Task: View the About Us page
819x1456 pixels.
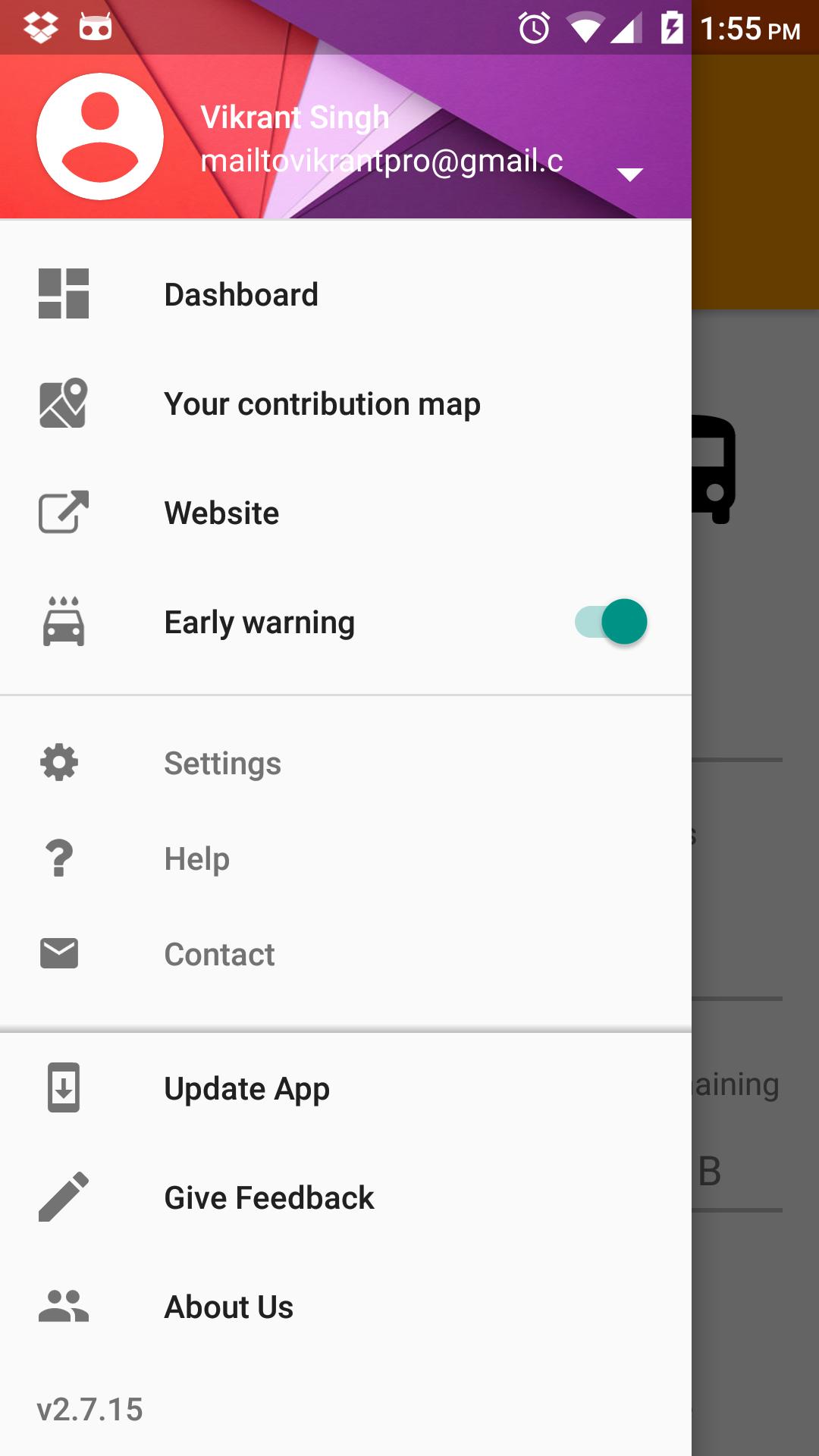Action: point(228,1307)
